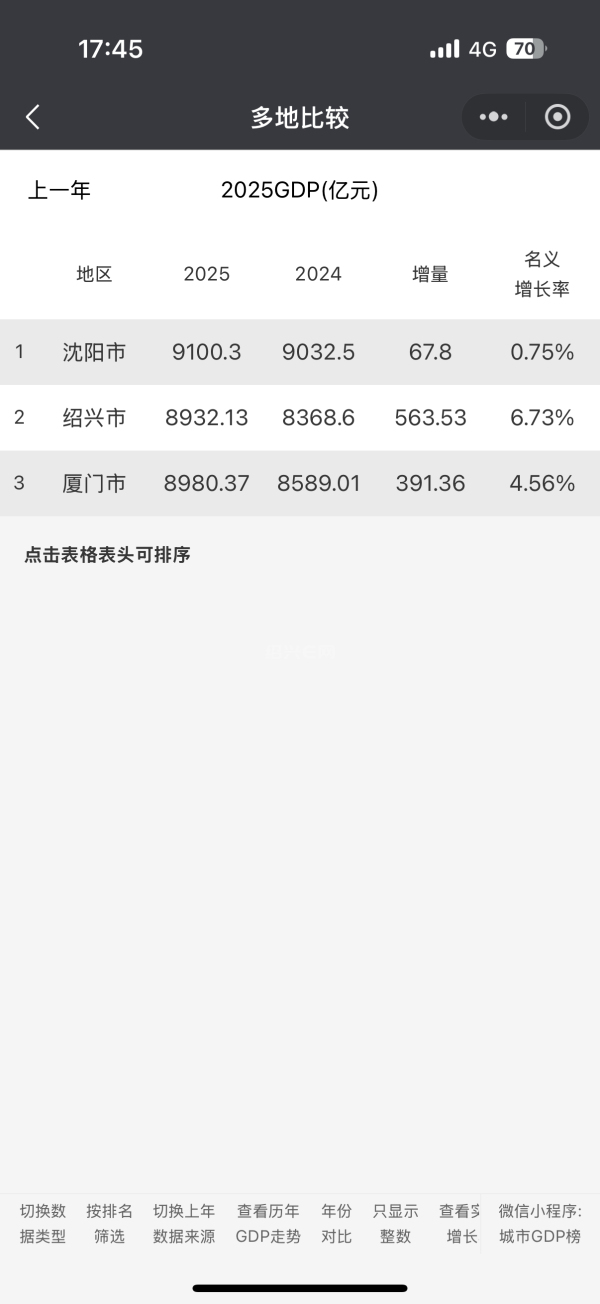
Task: Open 查看历年GDP走势
Action: 268,1223
